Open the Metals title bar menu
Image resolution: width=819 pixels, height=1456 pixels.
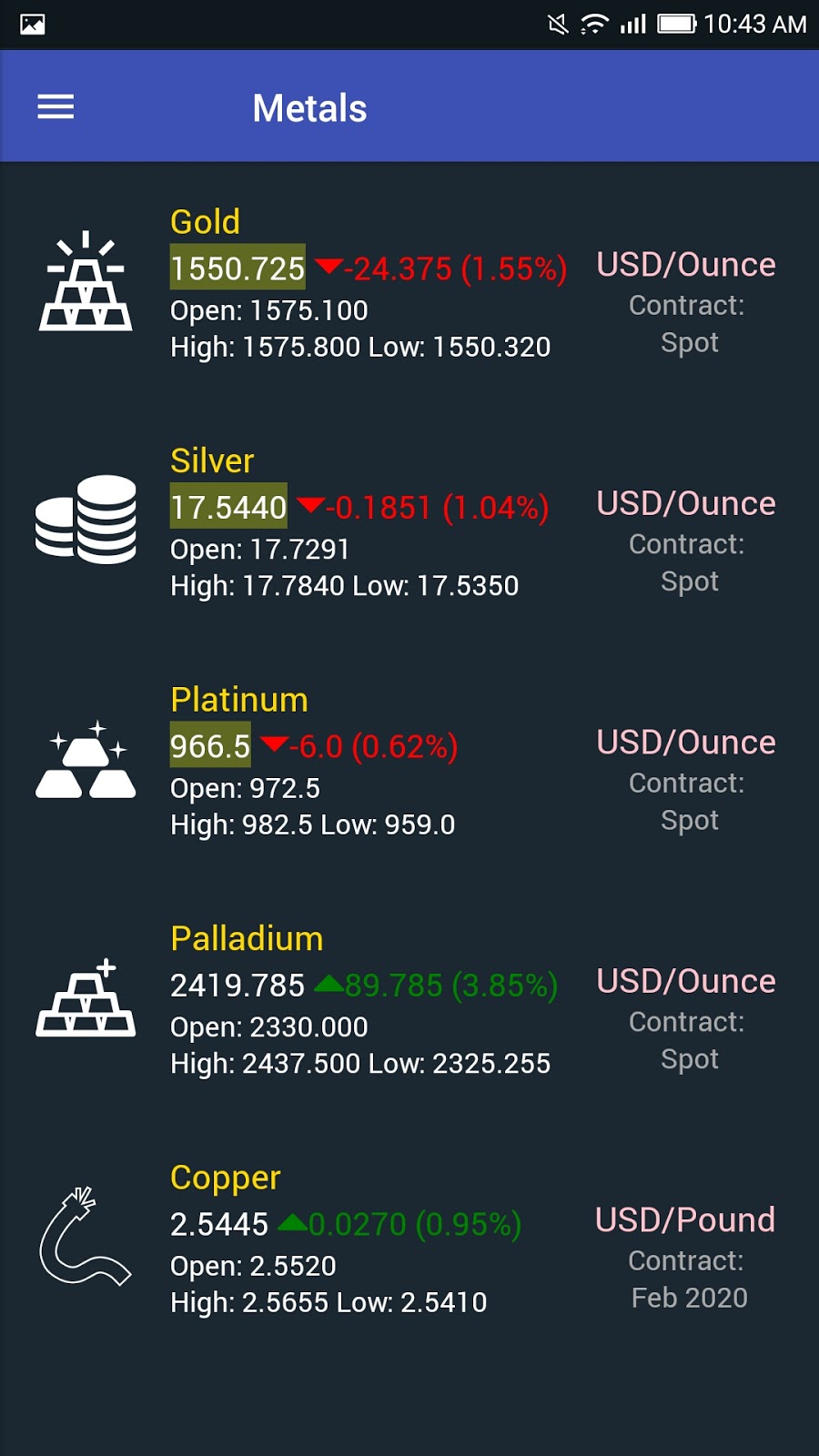click(309, 106)
